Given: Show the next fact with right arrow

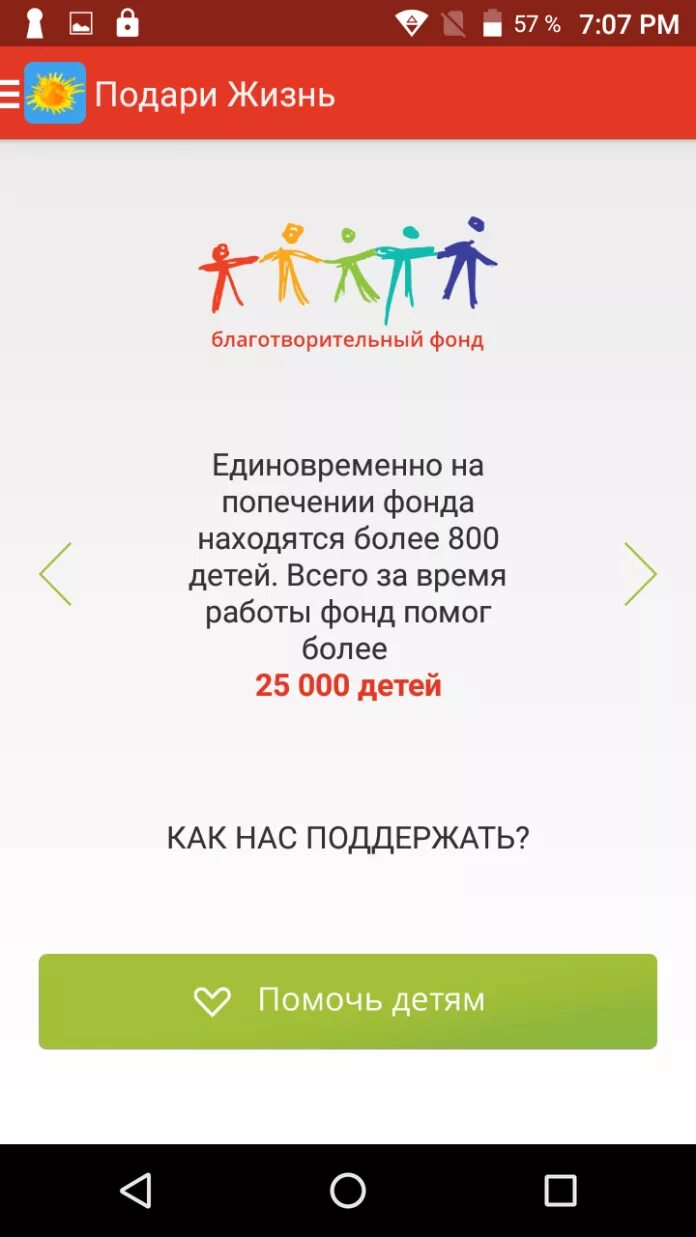Looking at the screenshot, I should (x=640, y=574).
